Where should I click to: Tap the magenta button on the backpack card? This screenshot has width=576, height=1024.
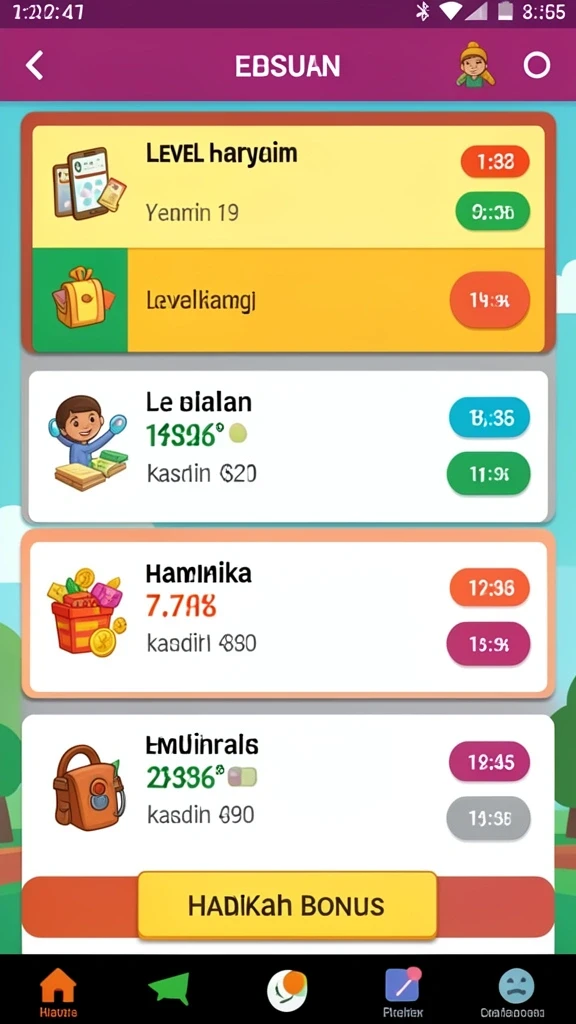click(490, 761)
